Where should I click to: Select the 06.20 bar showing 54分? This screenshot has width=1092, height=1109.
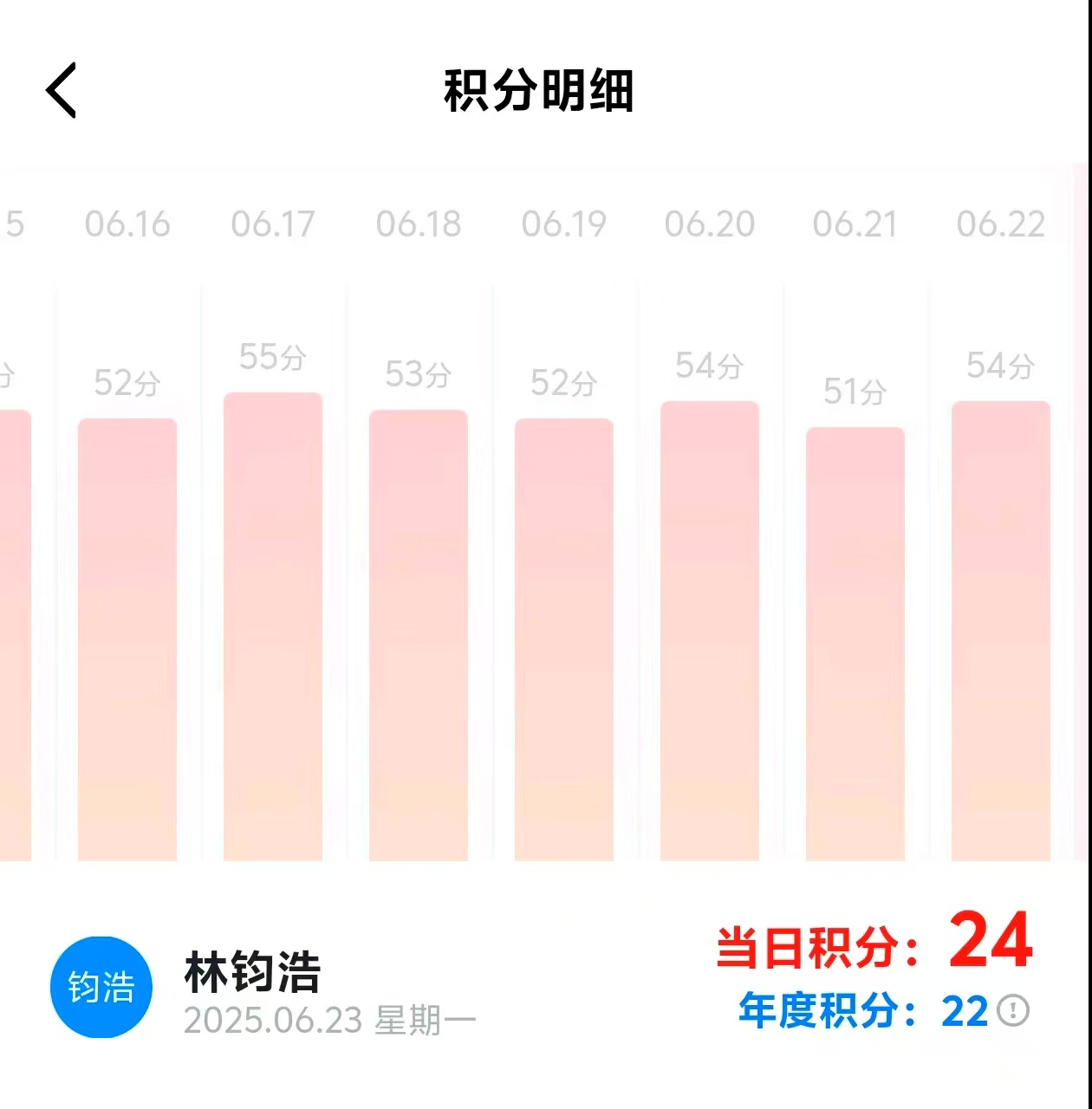tap(710, 631)
